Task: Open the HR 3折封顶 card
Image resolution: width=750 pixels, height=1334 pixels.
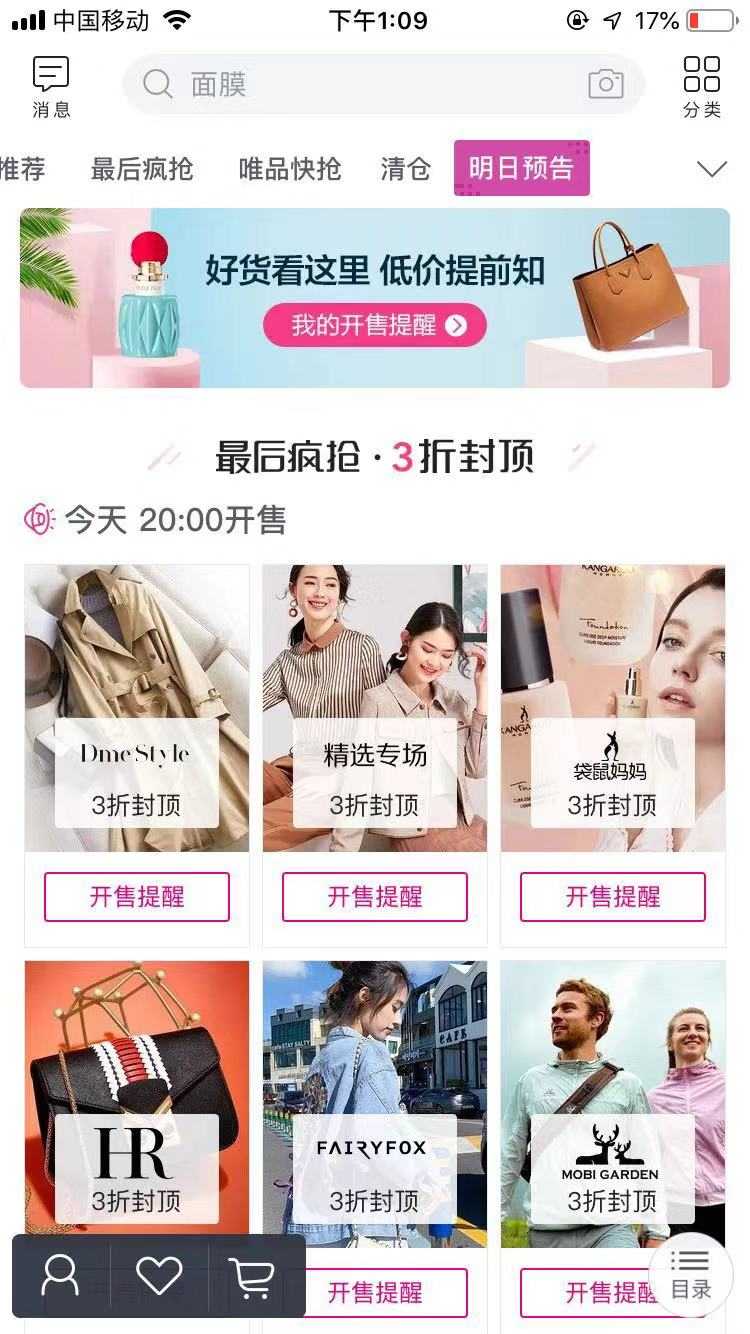Action: (x=137, y=1100)
